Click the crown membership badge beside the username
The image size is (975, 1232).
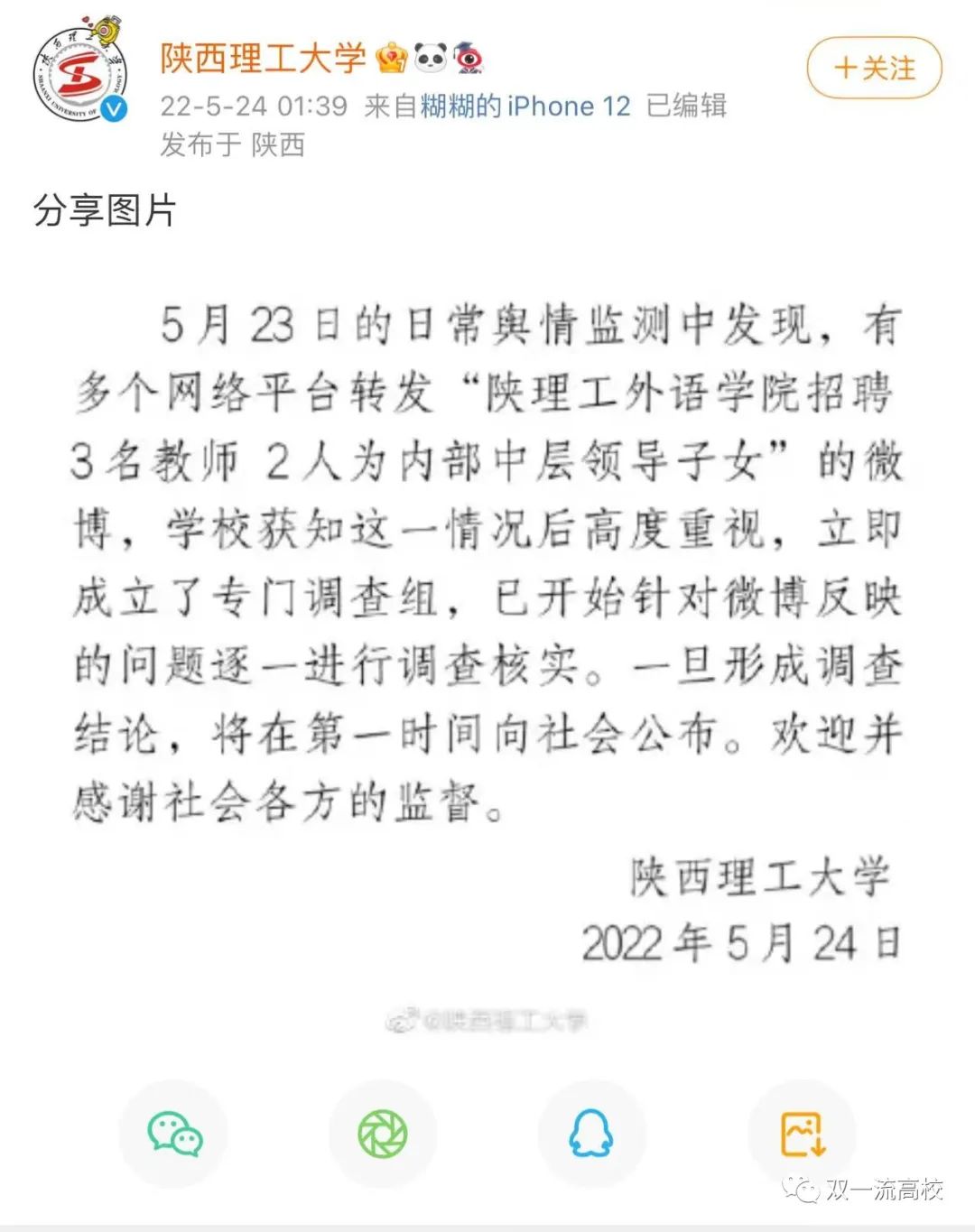click(x=390, y=58)
